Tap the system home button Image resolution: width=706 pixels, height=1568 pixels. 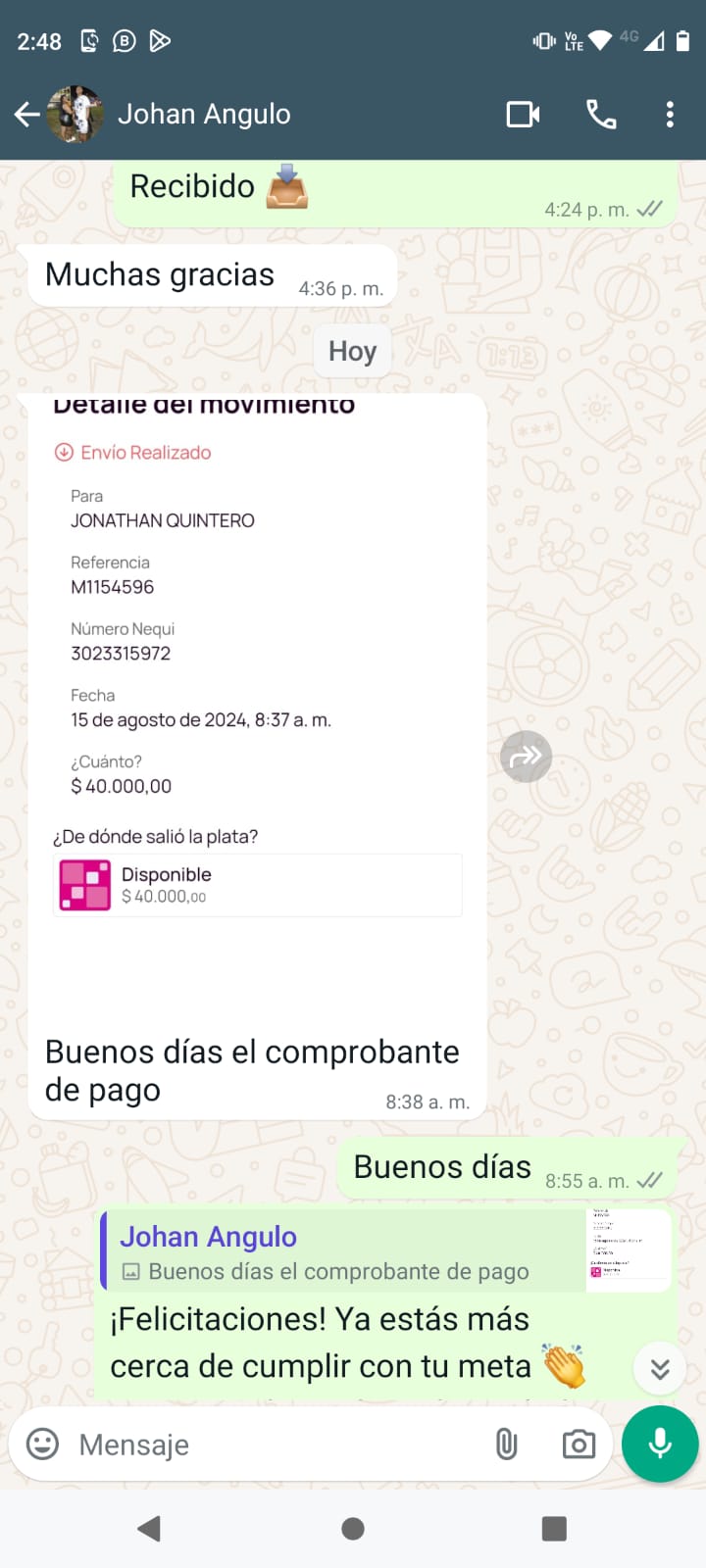[x=353, y=1529]
